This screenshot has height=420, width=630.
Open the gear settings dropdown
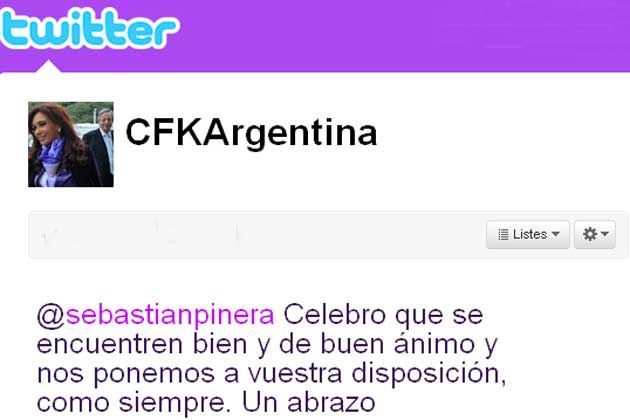pyautogui.click(x=594, y=234)
